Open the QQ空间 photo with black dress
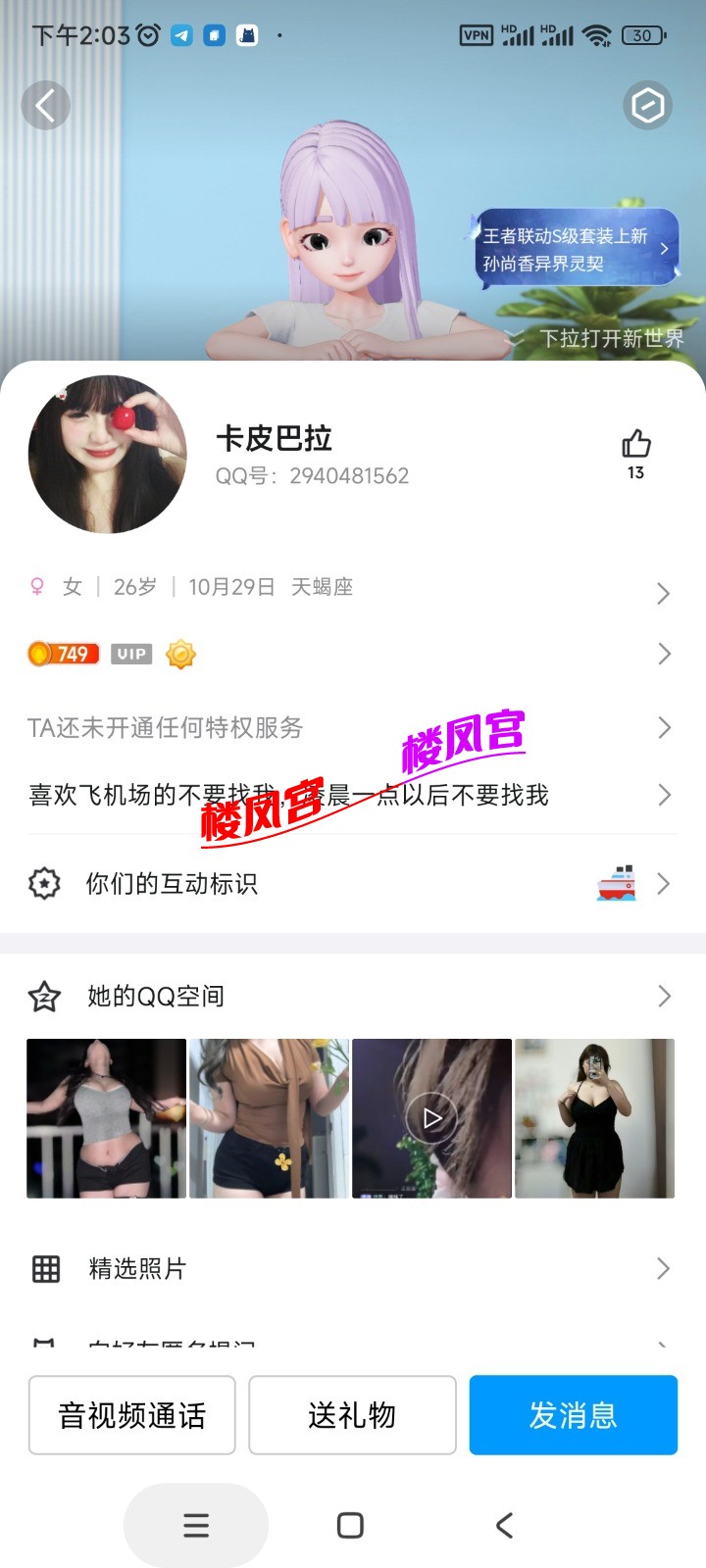The width and height of the screenshot is (706, 1568). 594,1118
